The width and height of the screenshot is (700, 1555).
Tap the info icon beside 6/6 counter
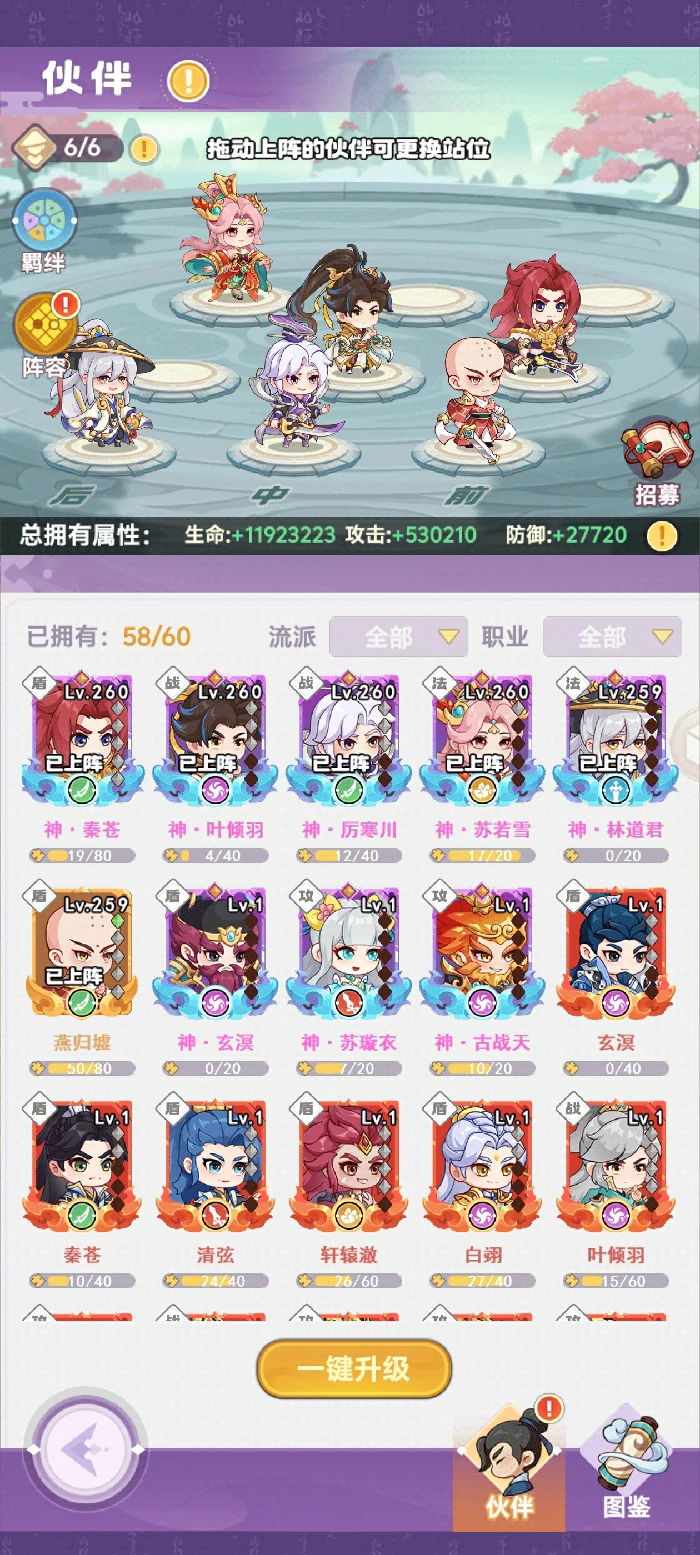pos(145,149)
